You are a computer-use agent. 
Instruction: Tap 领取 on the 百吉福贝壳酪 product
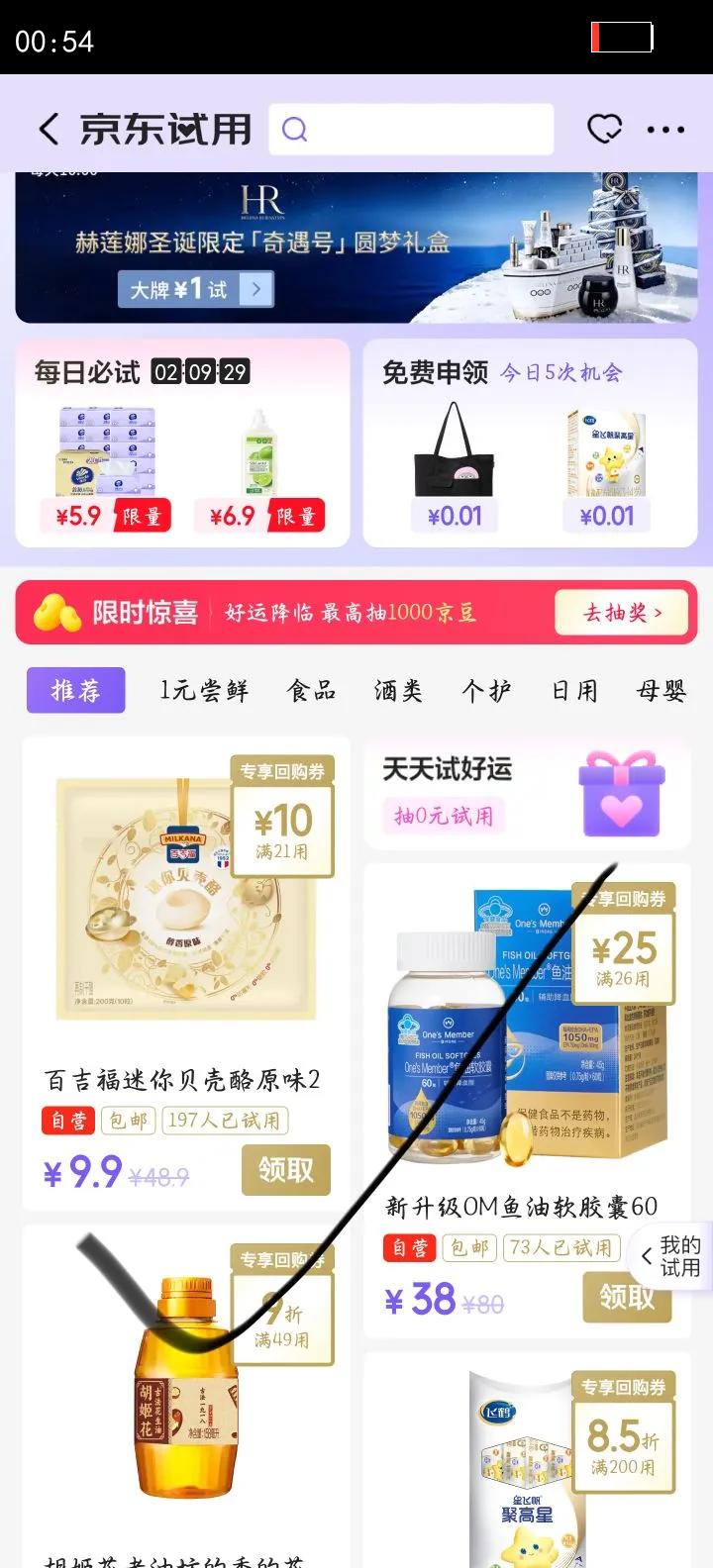(x=285, y=1171)
